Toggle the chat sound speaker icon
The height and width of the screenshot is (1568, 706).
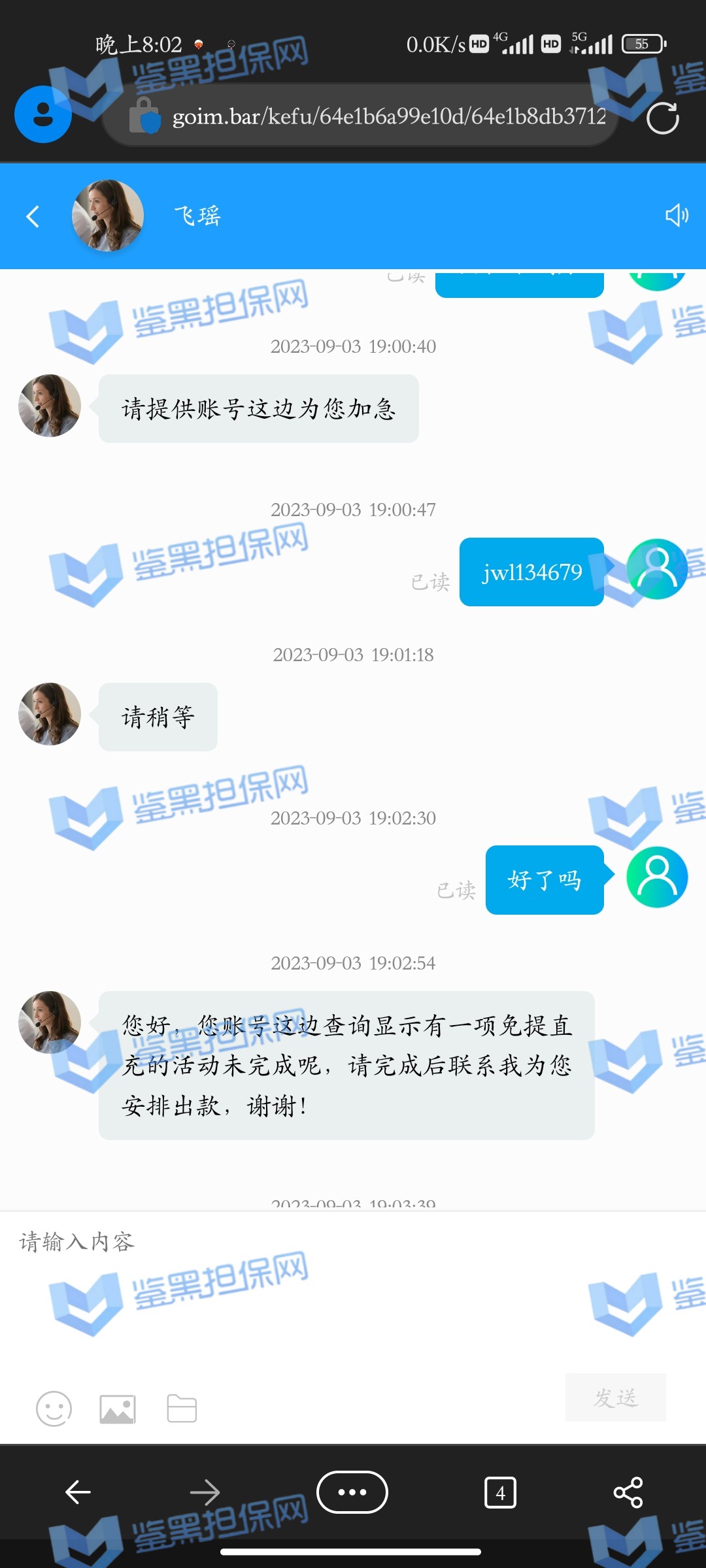[x=677, y=215]
